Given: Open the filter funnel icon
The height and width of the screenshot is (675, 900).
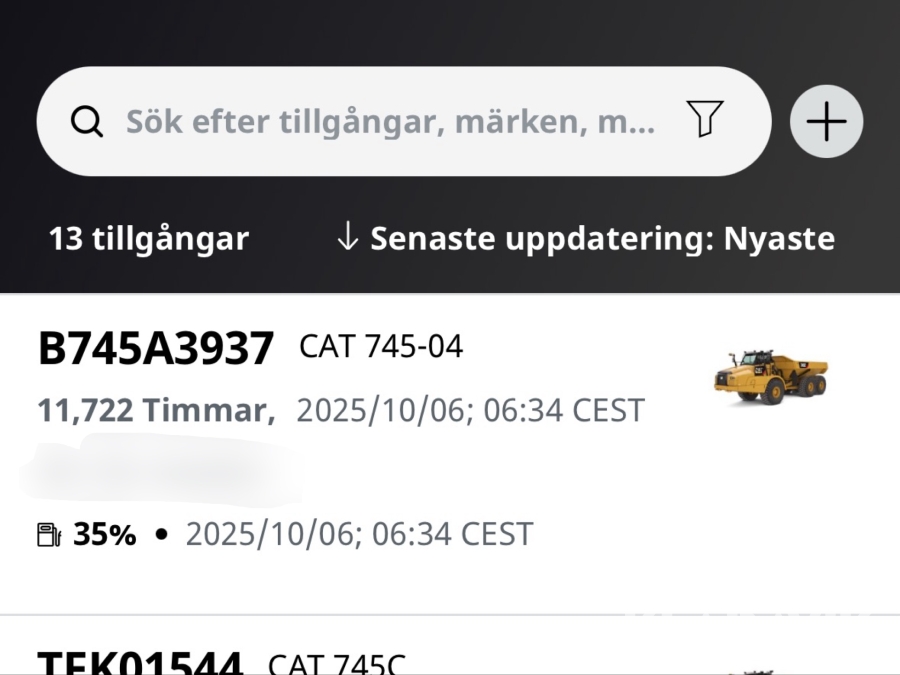Looking at the screenshot, I should pyautogui.click(x=705, y=120).
